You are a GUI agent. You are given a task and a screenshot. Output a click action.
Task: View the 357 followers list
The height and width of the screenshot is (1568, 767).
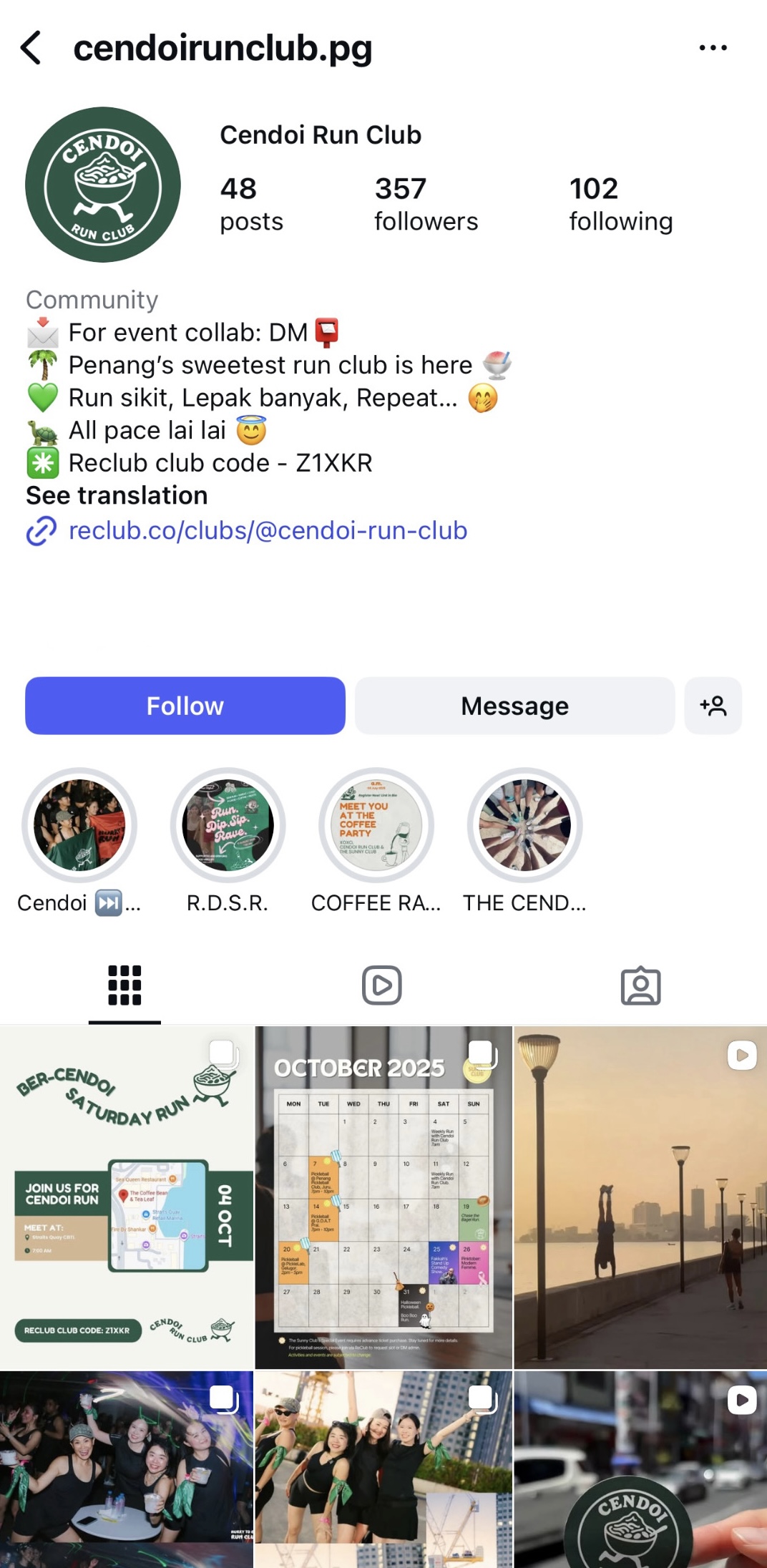click(x=426, y=204)
